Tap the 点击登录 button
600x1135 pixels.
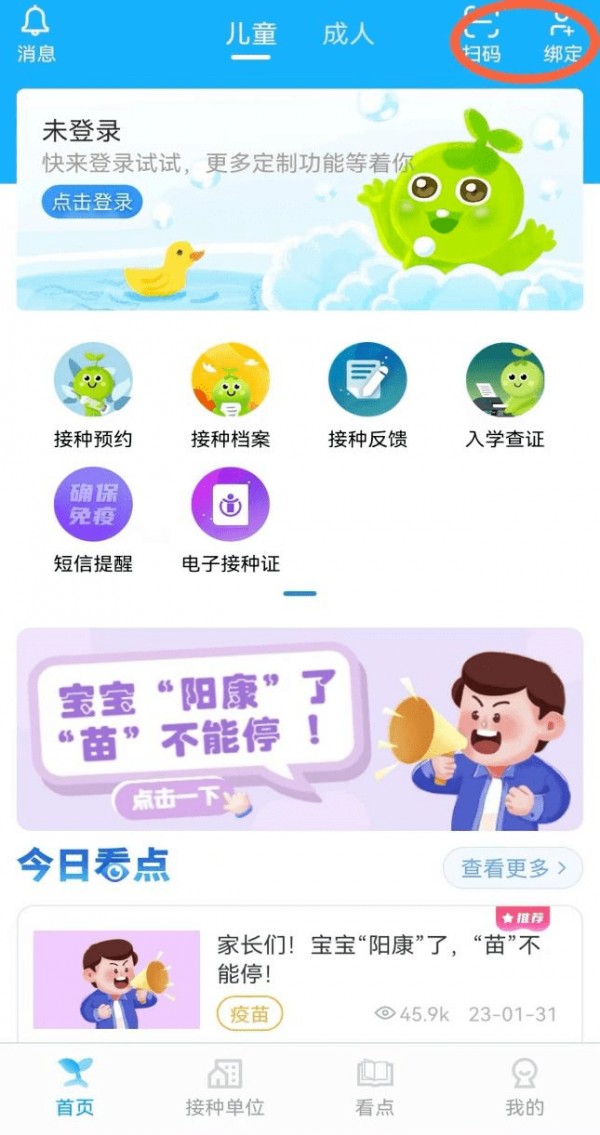point(92,202)
